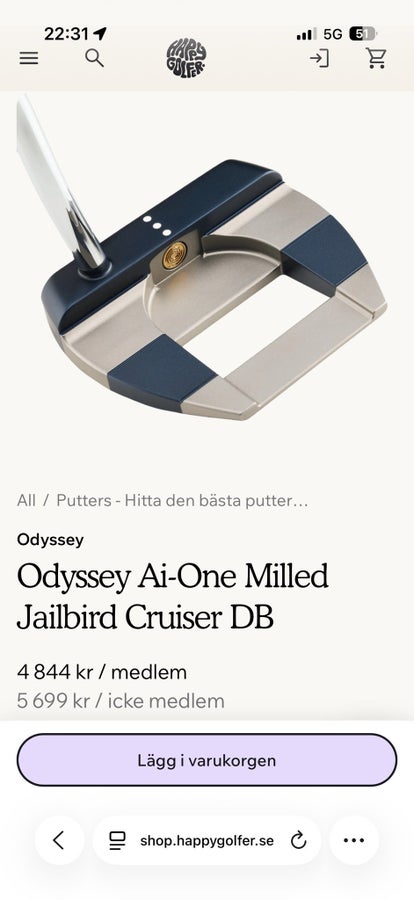Tap the shop.happygolfer.se address bar
414x900 pixels.
coord(207,840)
